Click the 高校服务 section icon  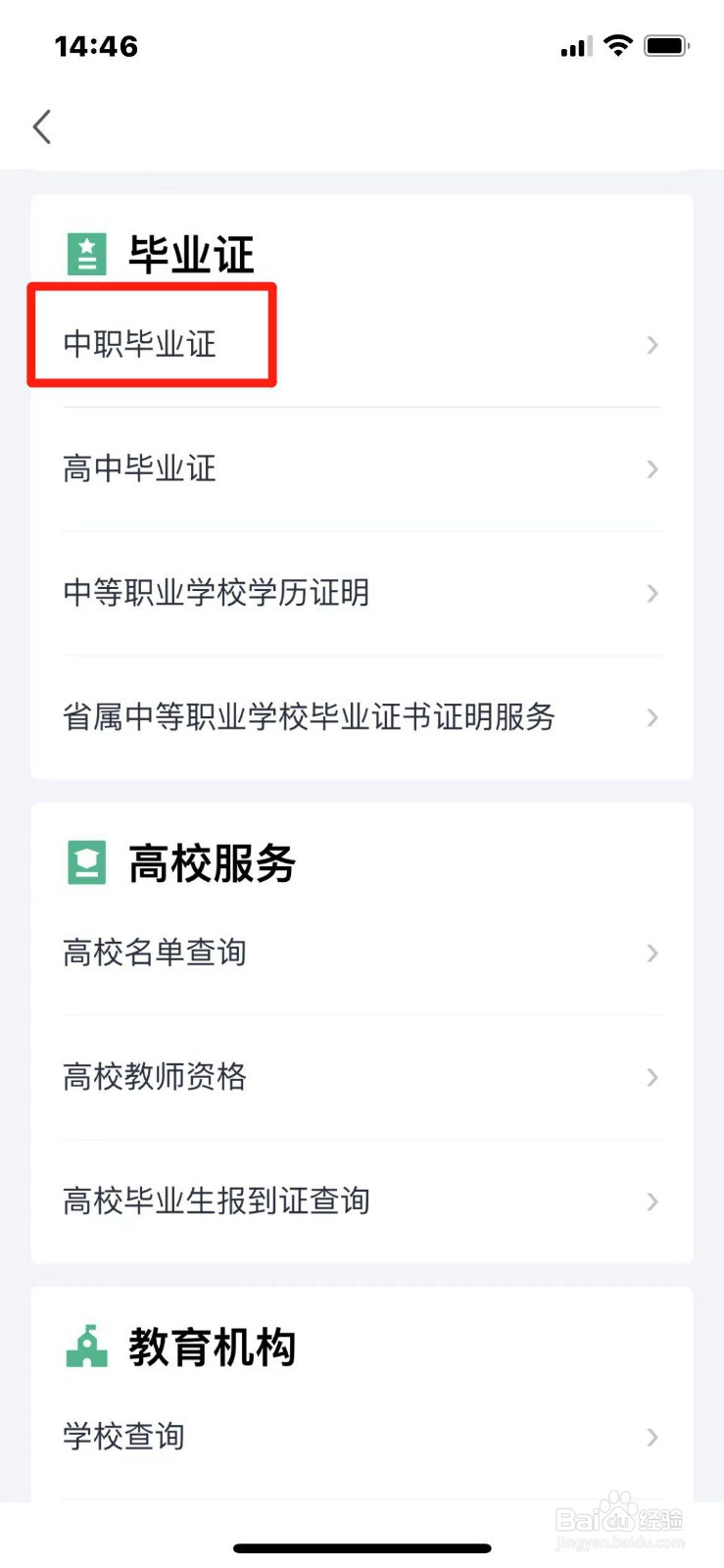coord(86,862)
